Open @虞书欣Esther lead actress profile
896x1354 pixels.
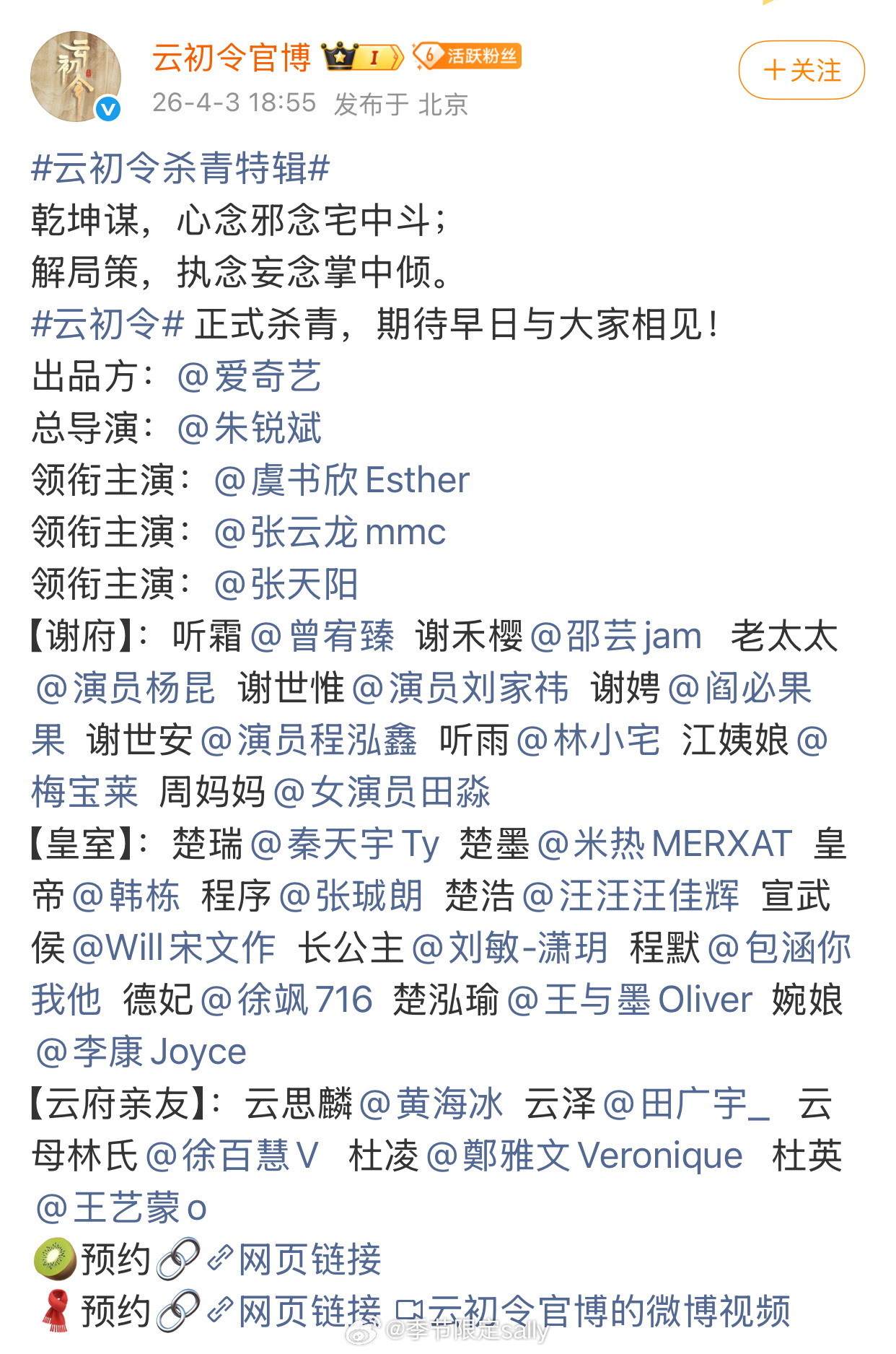pyautogui.click(x=344, y=479)
